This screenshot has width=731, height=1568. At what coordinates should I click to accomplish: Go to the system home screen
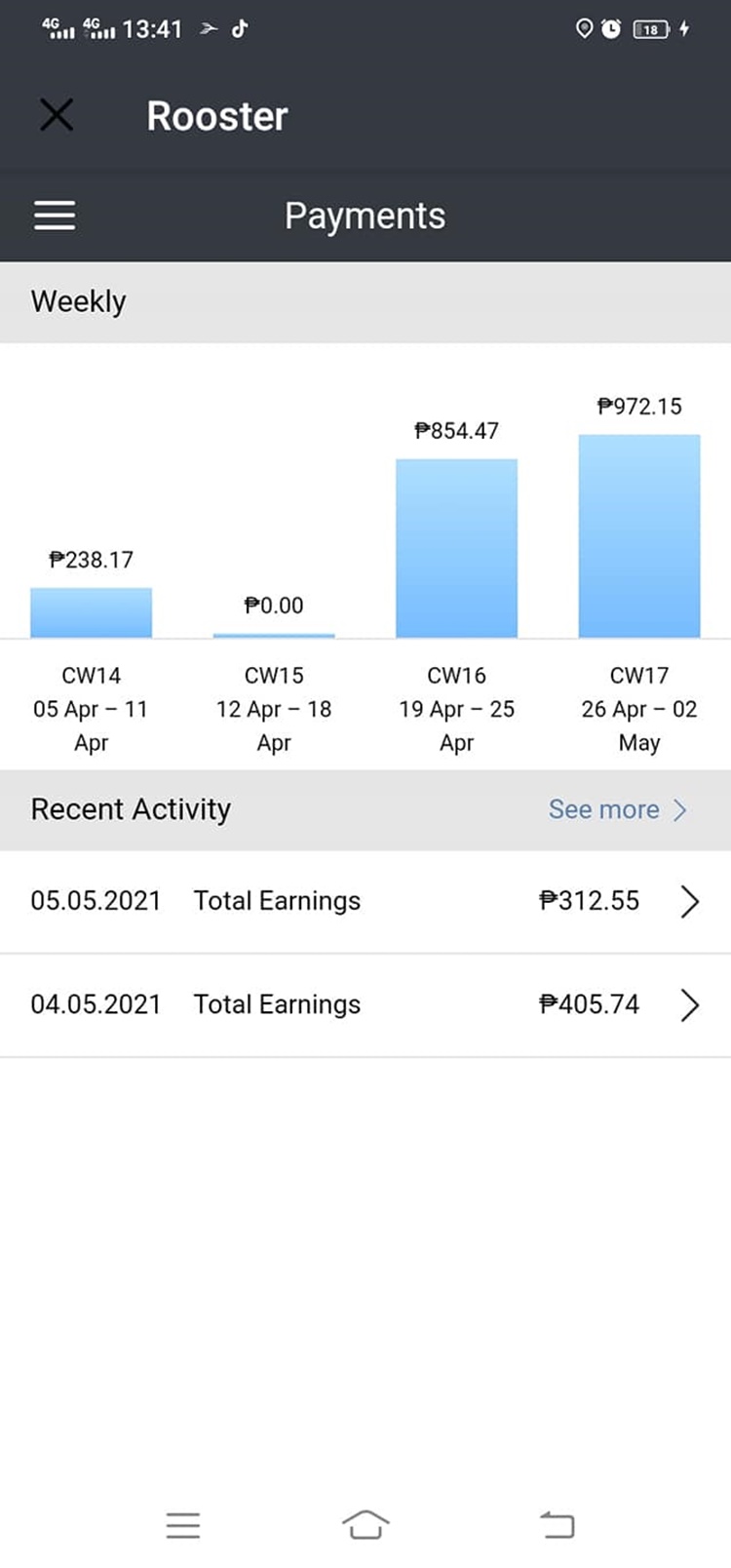(365, 1524)
